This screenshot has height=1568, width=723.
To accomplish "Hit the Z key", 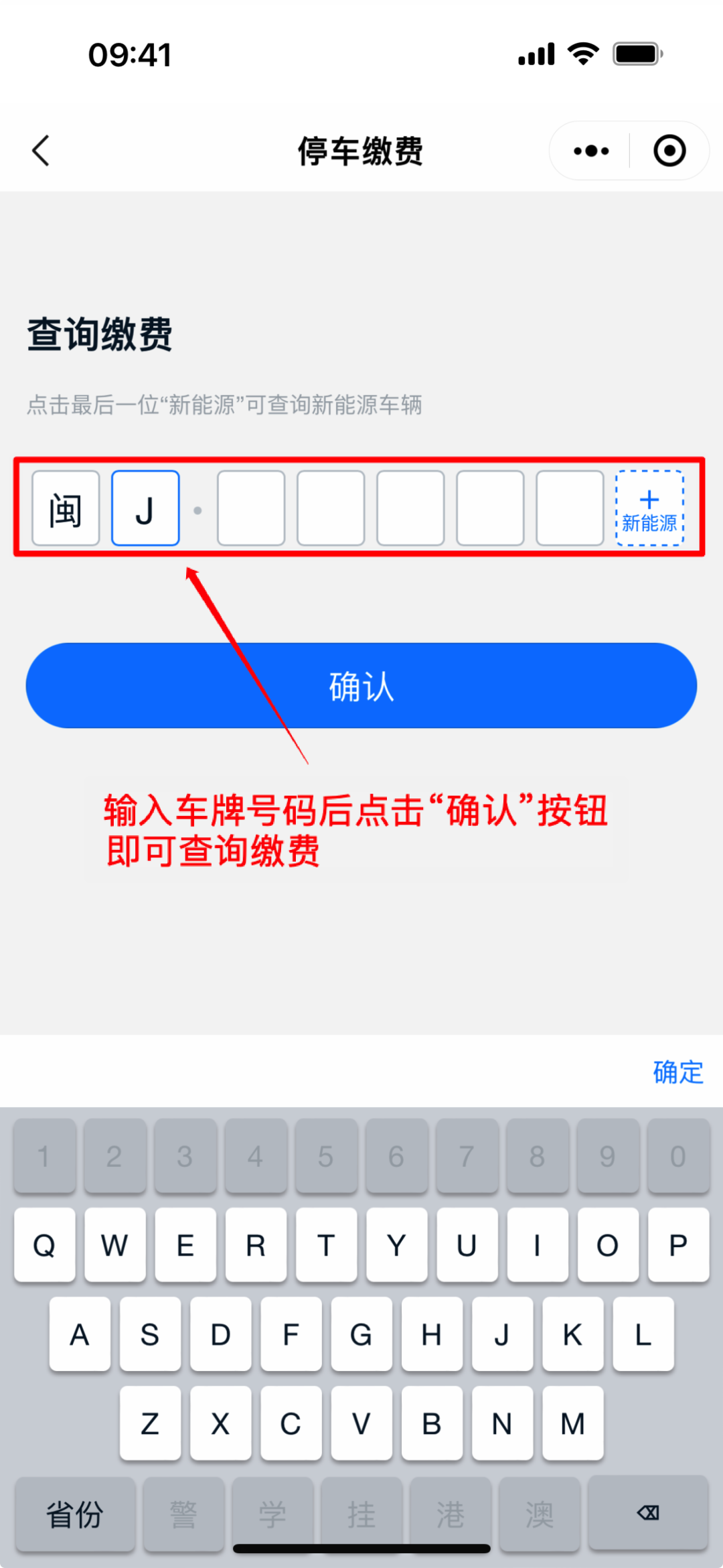I will click(x=150, y=1423).
